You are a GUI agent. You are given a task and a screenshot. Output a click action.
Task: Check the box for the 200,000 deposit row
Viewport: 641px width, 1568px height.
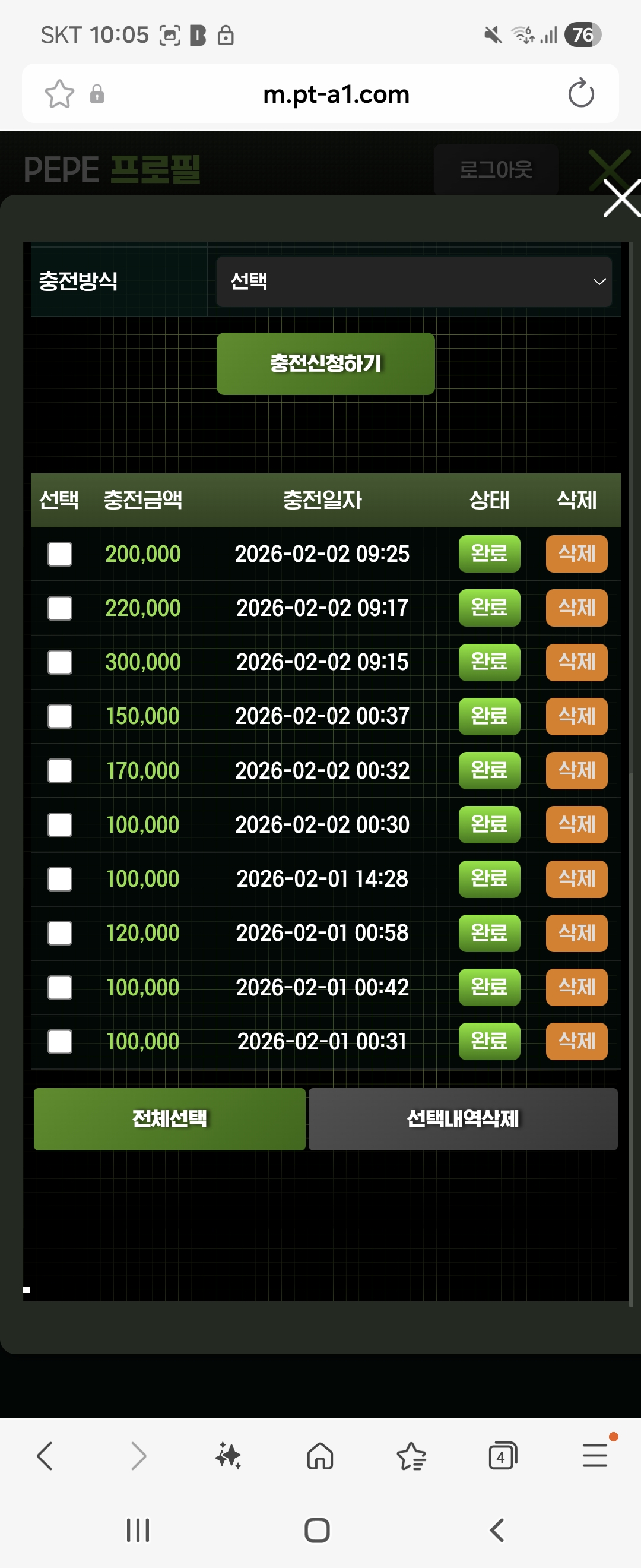pos(59,554)
